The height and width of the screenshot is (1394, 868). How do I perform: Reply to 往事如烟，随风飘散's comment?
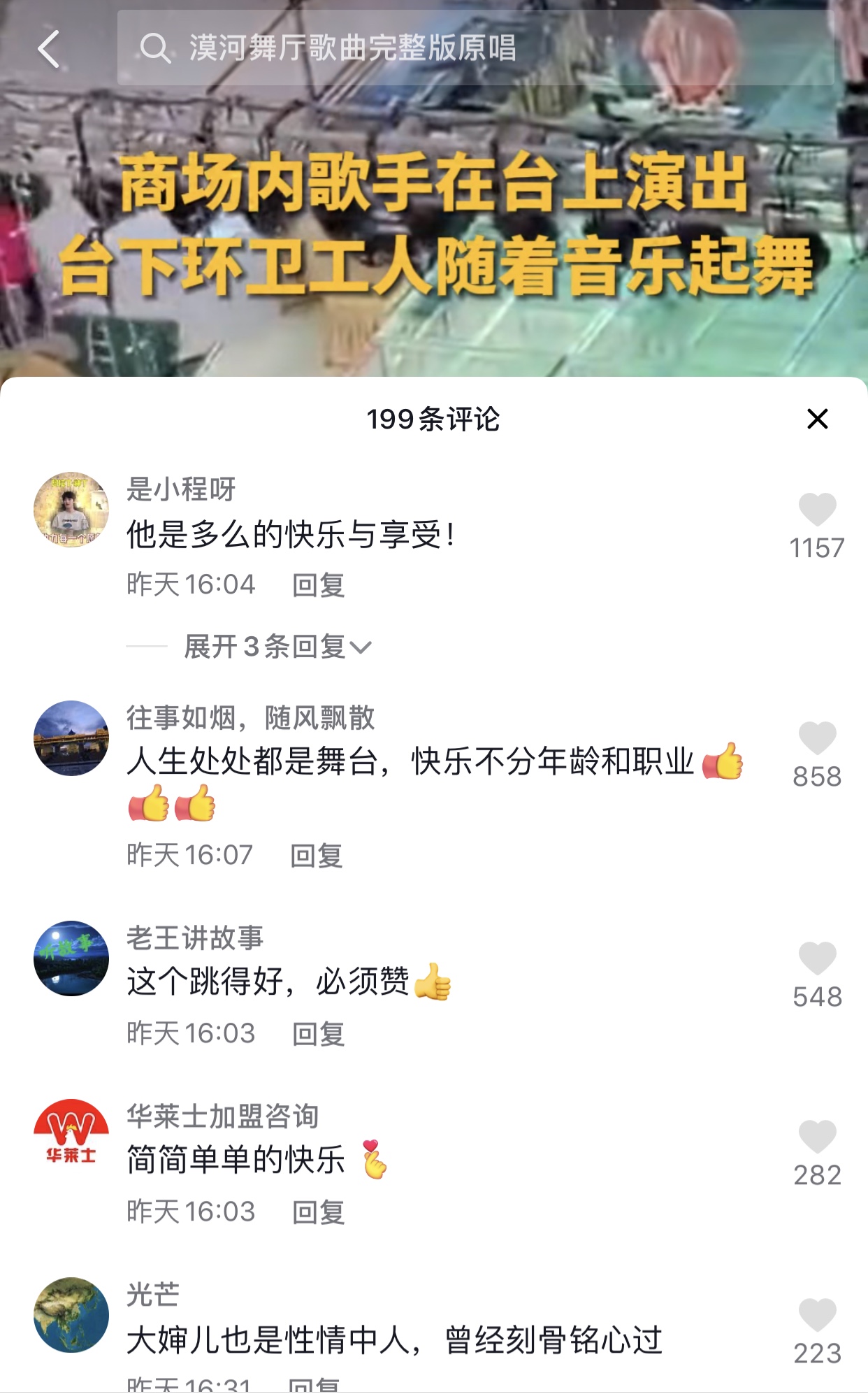pos(316,855)
